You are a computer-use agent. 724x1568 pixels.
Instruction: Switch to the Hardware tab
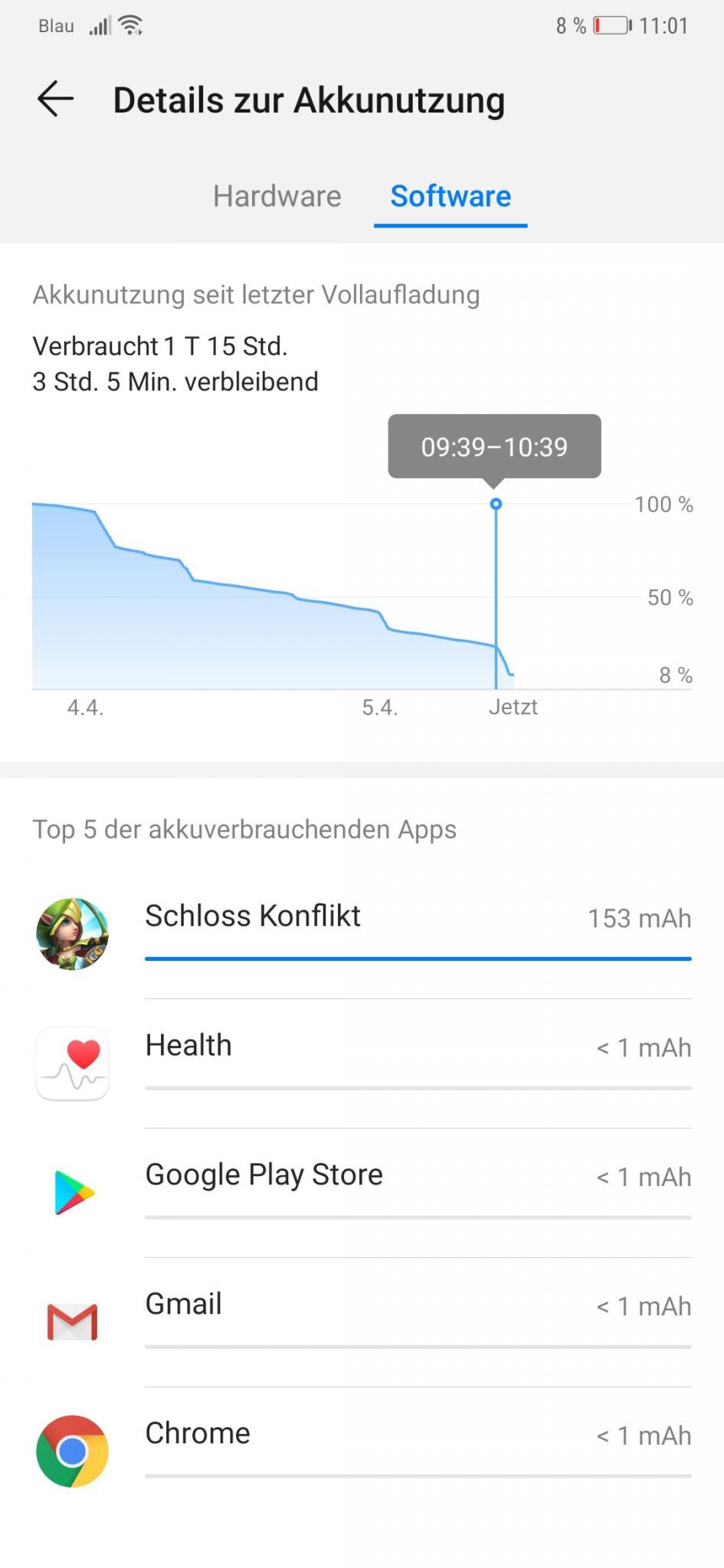277,196
